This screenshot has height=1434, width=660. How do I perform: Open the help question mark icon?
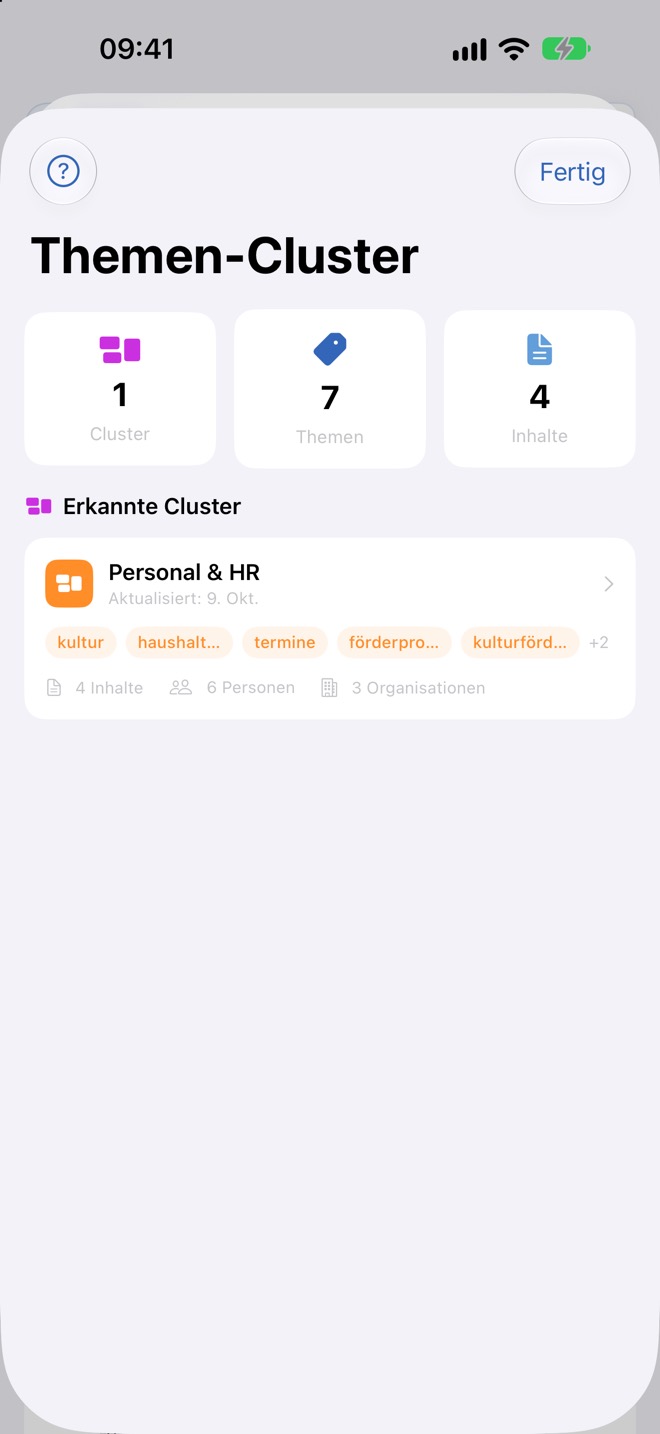tap(63, 172)
